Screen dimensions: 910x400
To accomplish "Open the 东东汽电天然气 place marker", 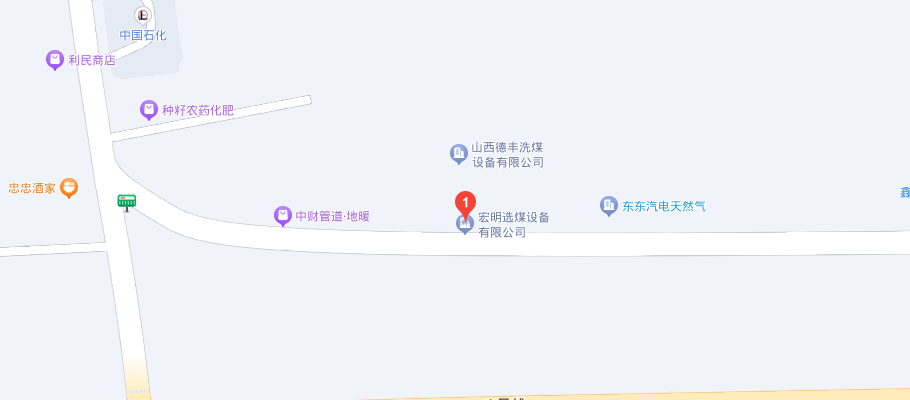I will (x=608, y=206).
